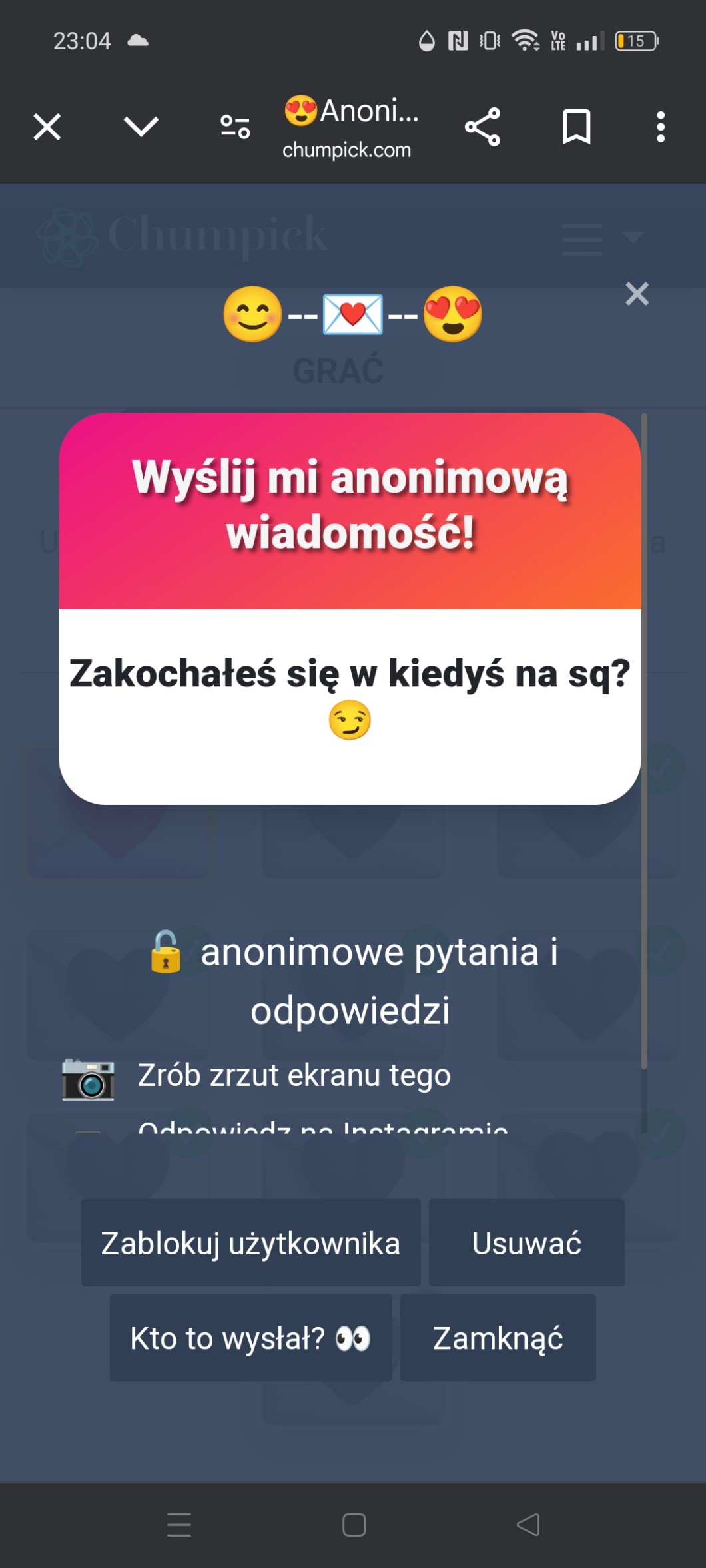Screen dimensions: 706x1568
Task: Open the browser overflow menu
Action: click(660, 127)
